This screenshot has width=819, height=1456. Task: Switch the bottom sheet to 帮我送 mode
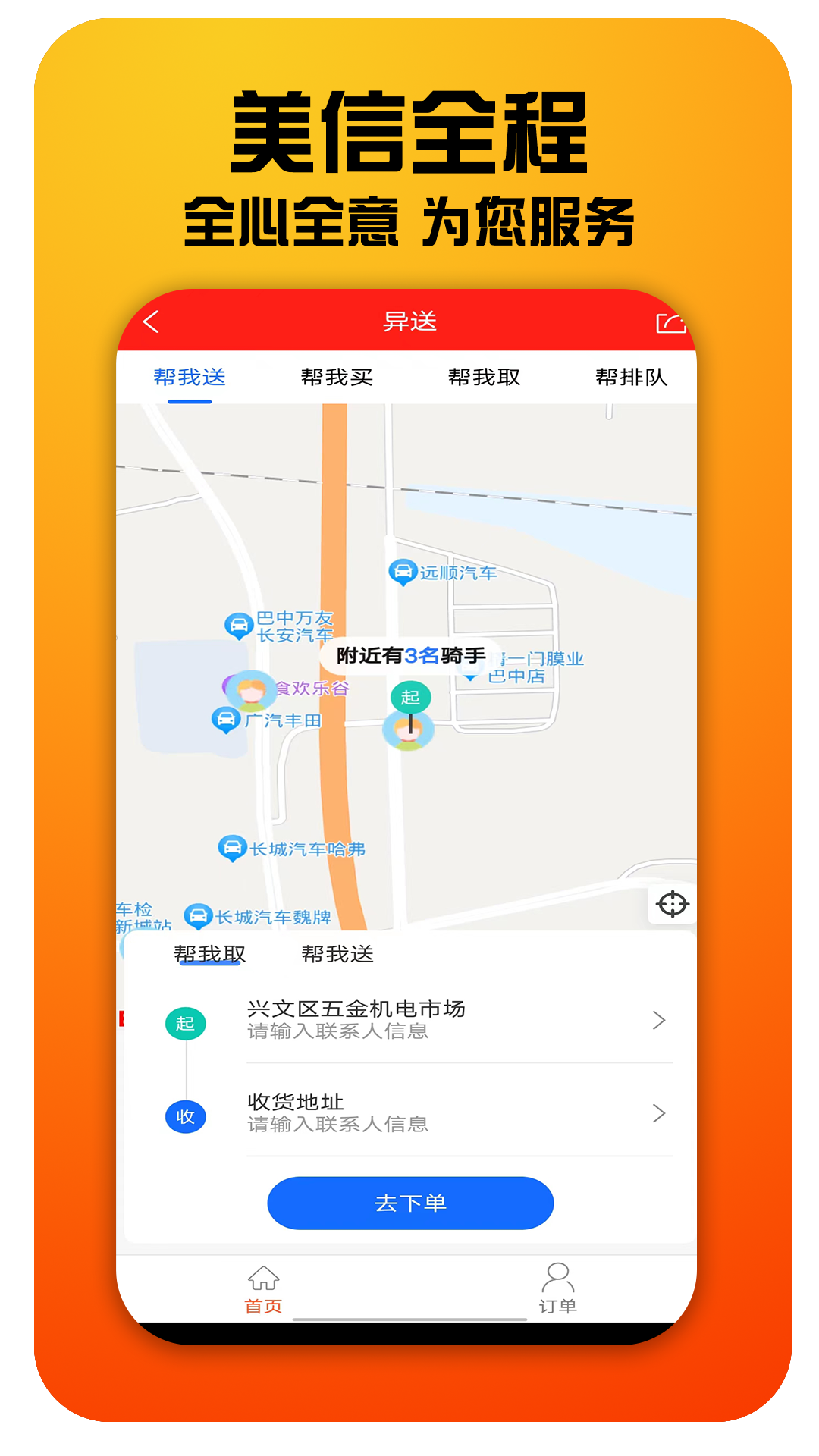tap(338, 954)
